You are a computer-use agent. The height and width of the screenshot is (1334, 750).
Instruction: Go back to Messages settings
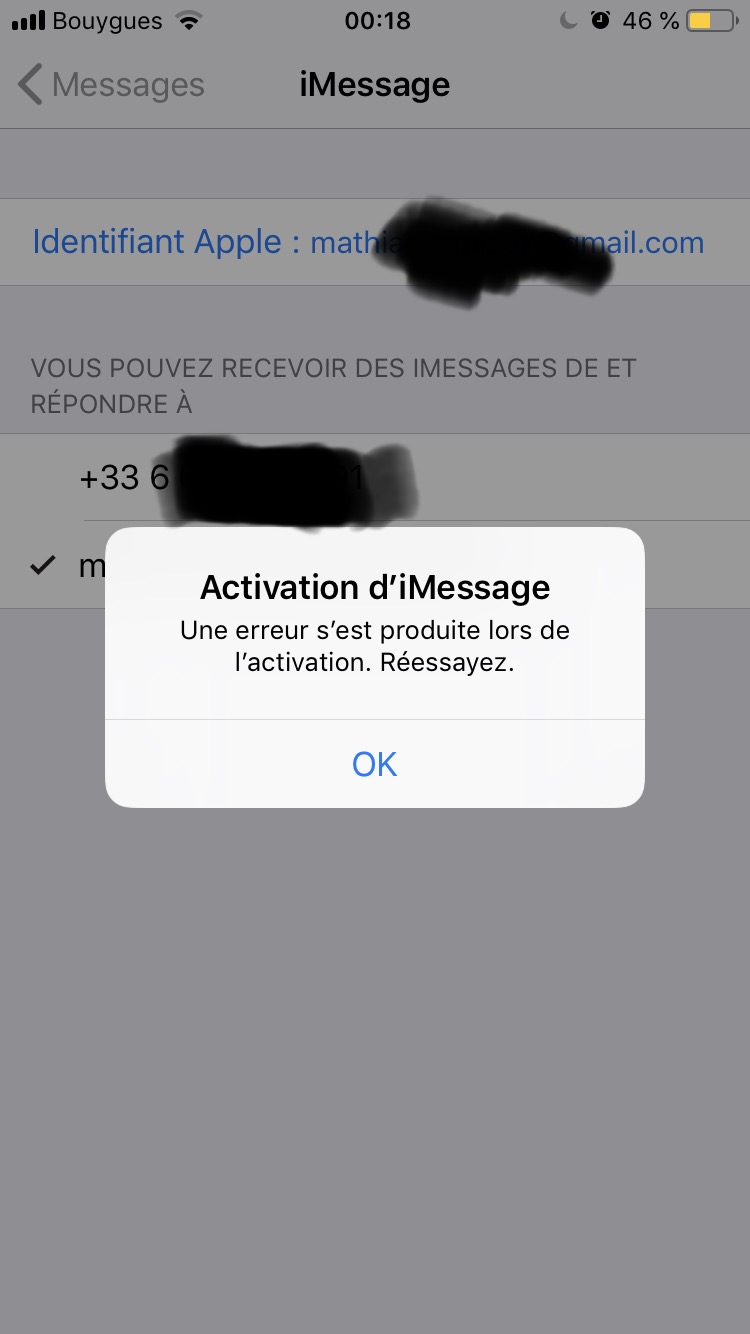pyautogui.click(x=111, y=85)
